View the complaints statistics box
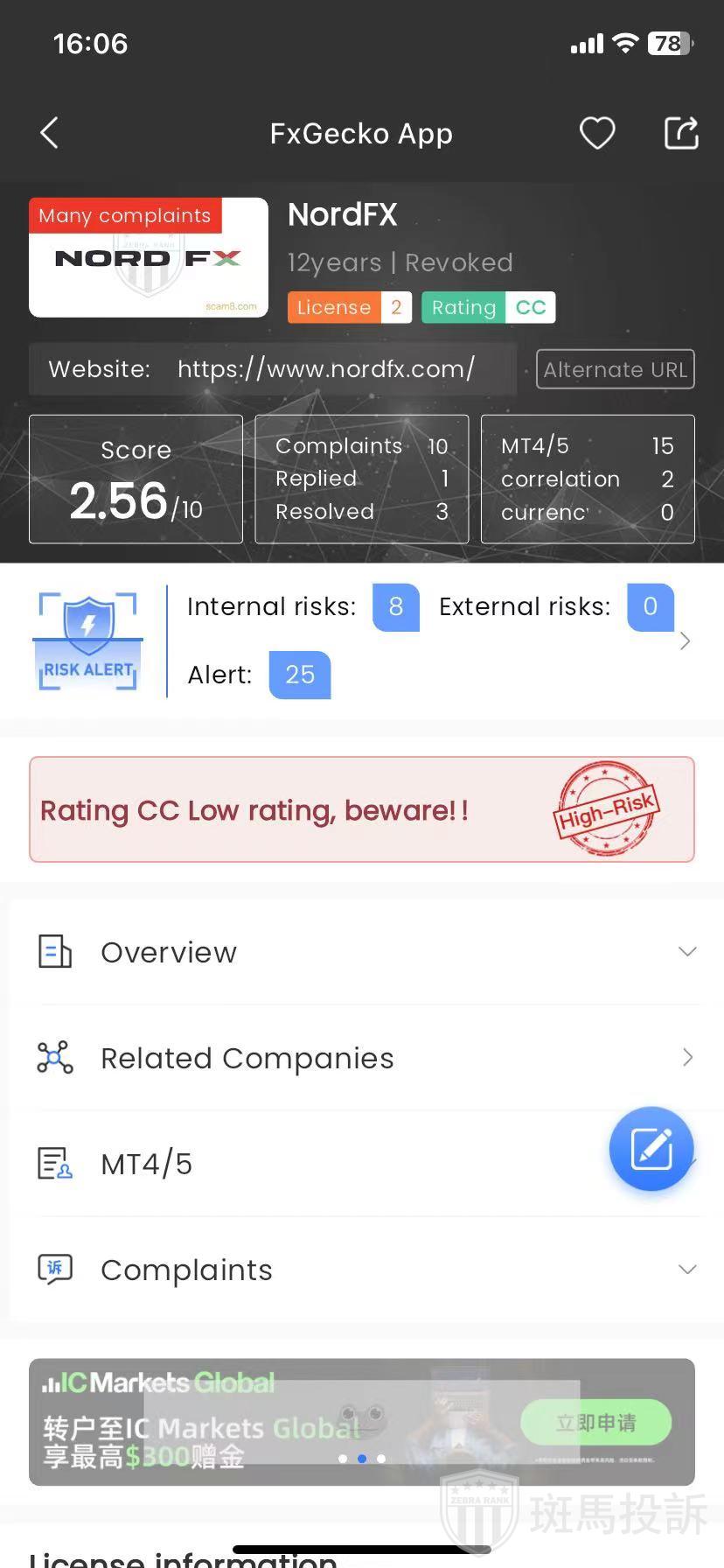 (361, 479)
